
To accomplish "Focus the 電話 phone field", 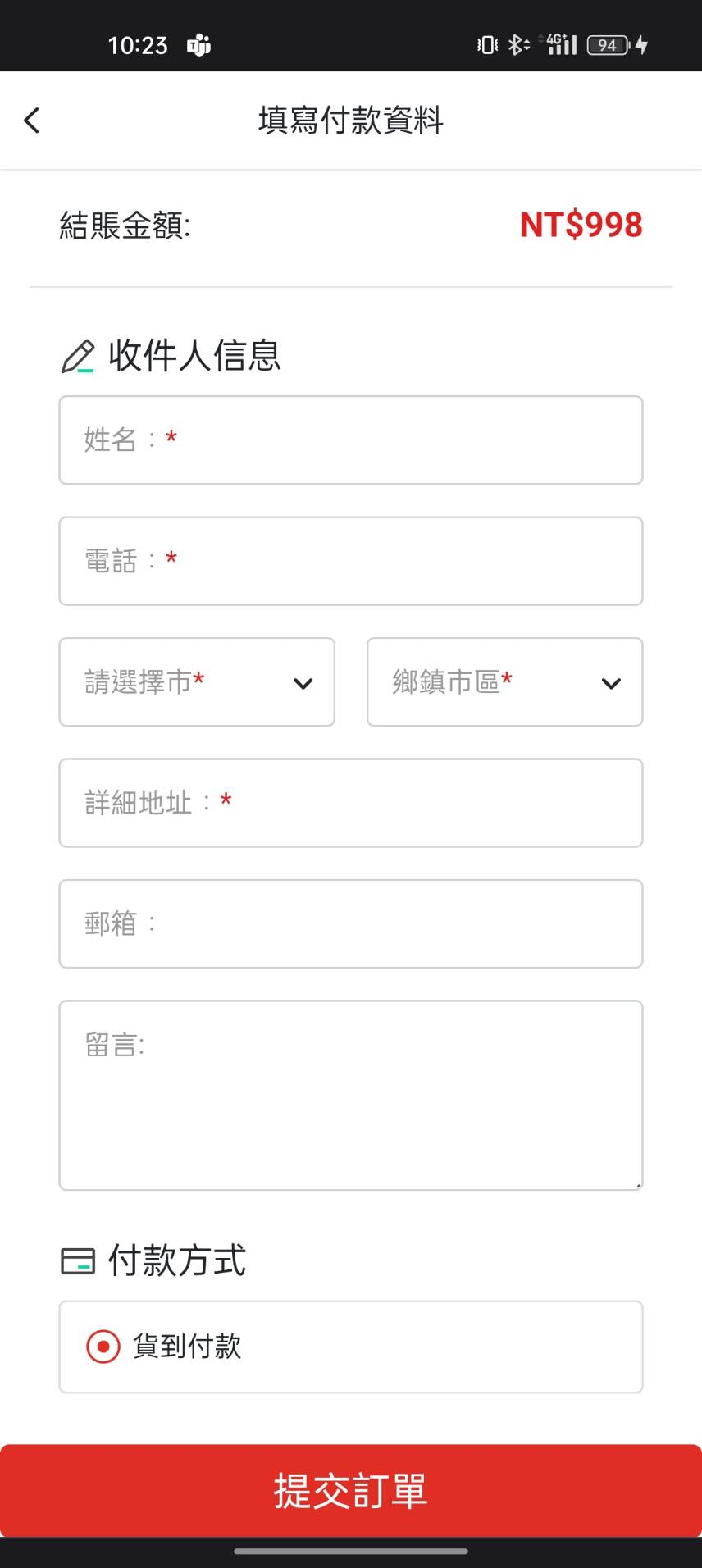I will 351,561.
